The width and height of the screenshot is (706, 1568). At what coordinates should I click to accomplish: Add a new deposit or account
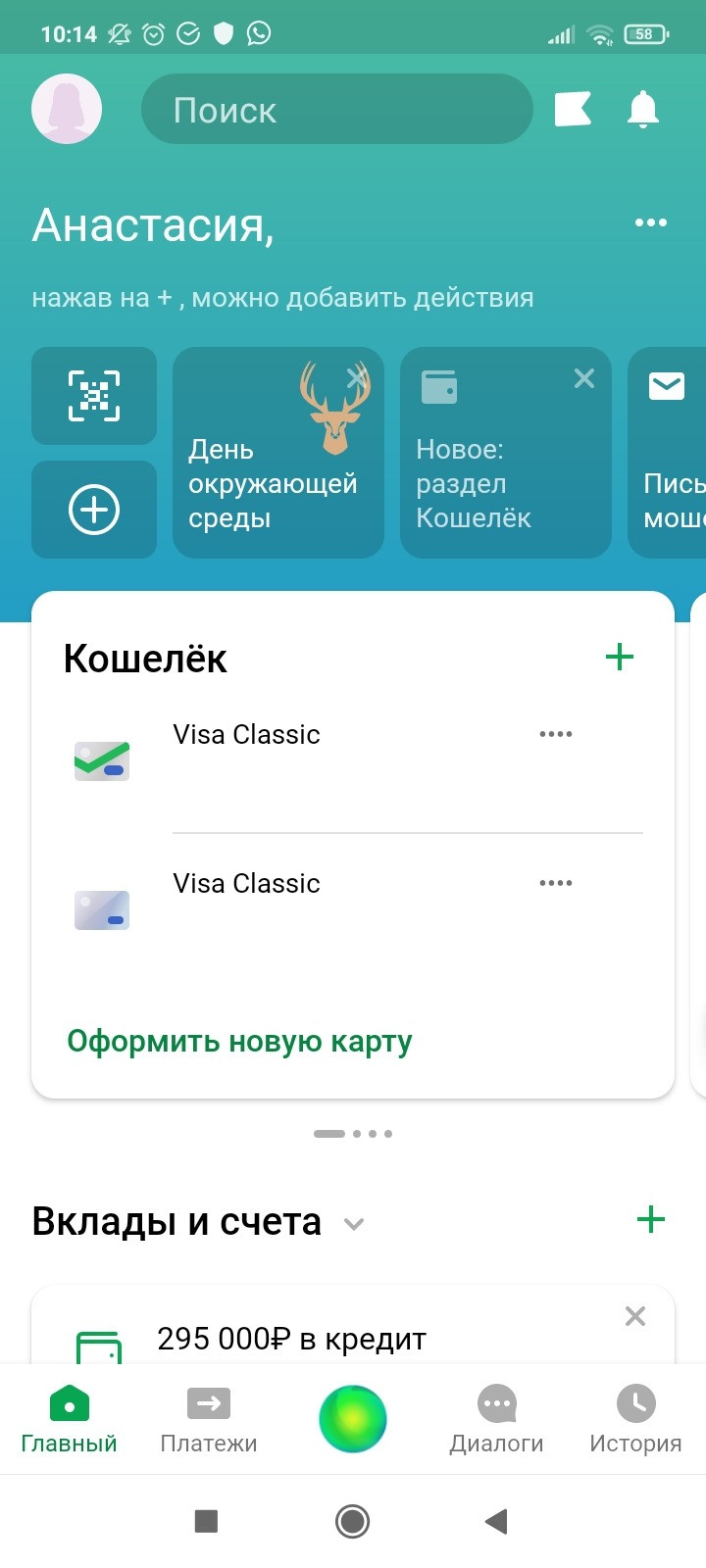click(650, 1220)
